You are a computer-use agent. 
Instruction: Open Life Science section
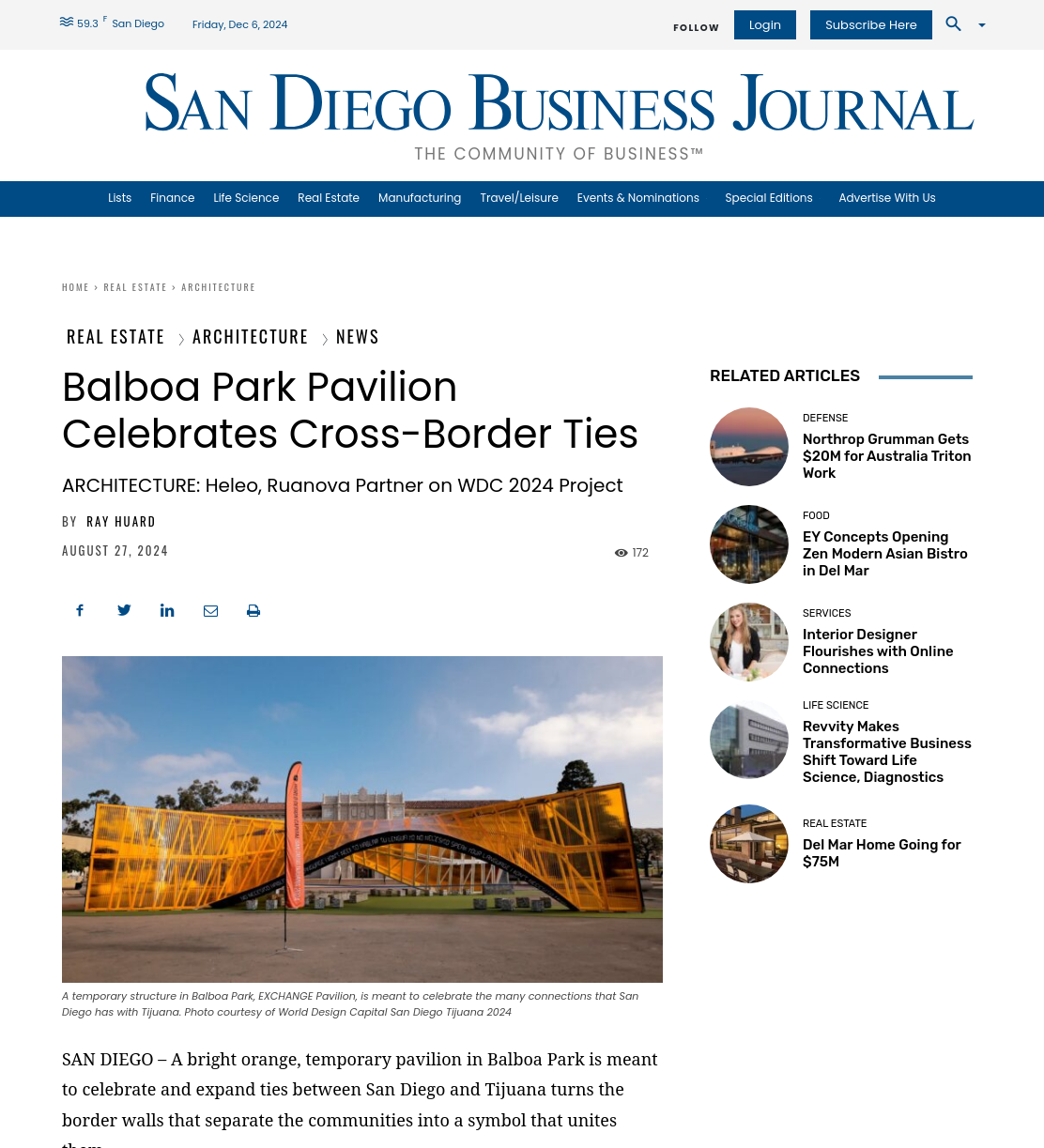(246, 198)
